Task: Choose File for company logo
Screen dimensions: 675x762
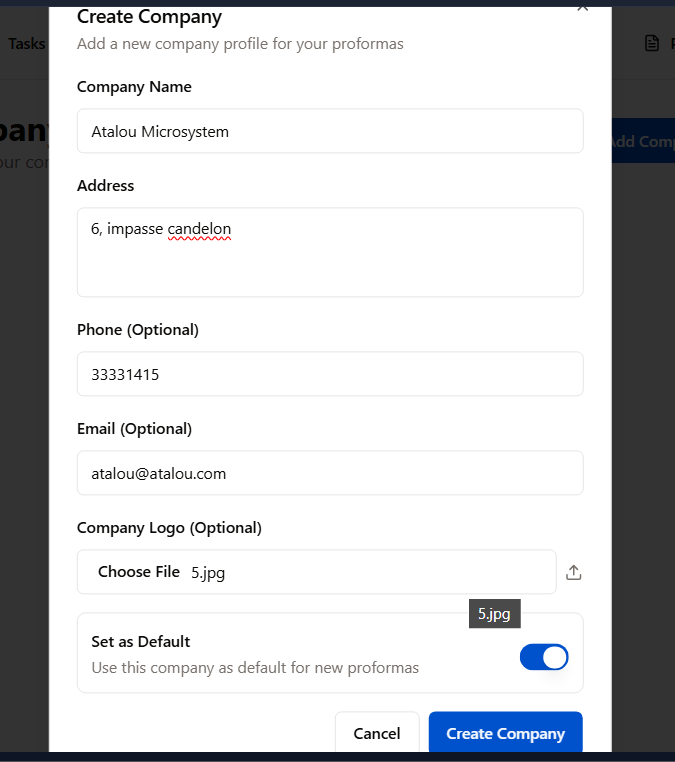Action: tap(139, 572)
